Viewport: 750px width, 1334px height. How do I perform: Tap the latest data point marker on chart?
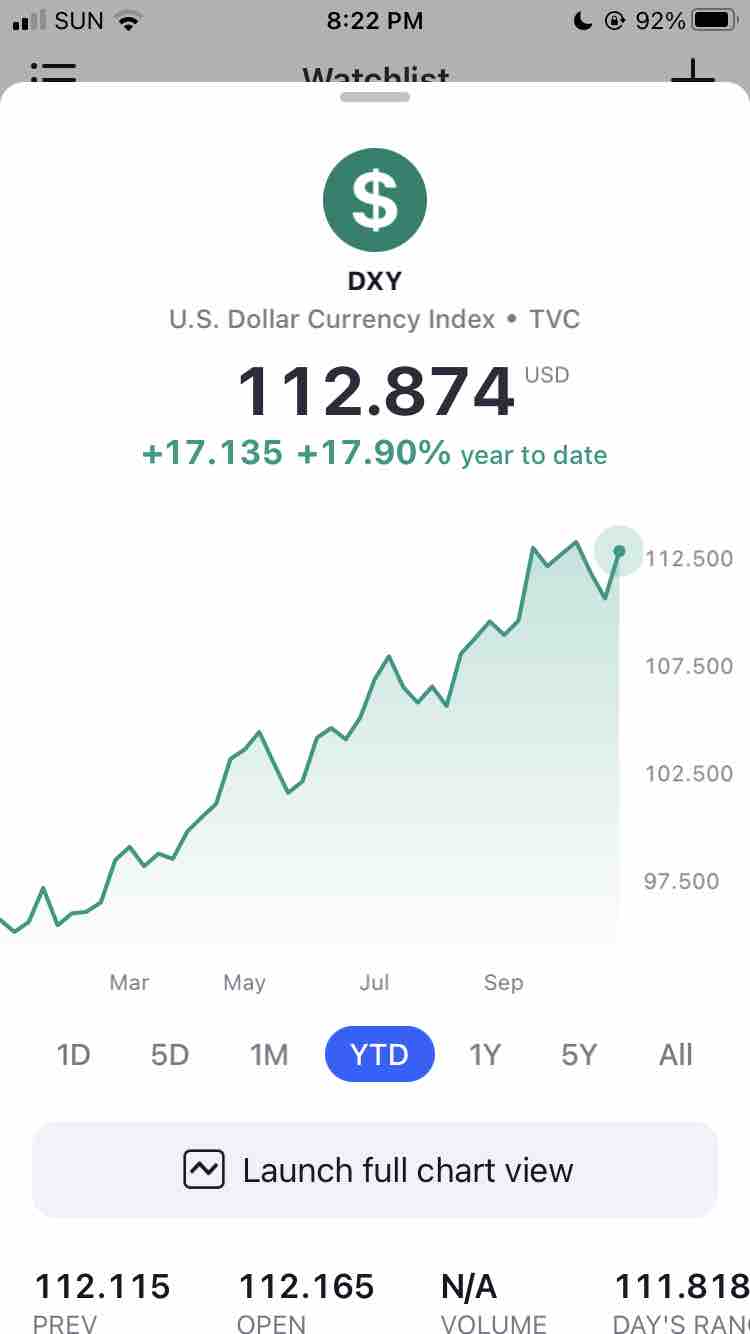(x=619, y=551)
